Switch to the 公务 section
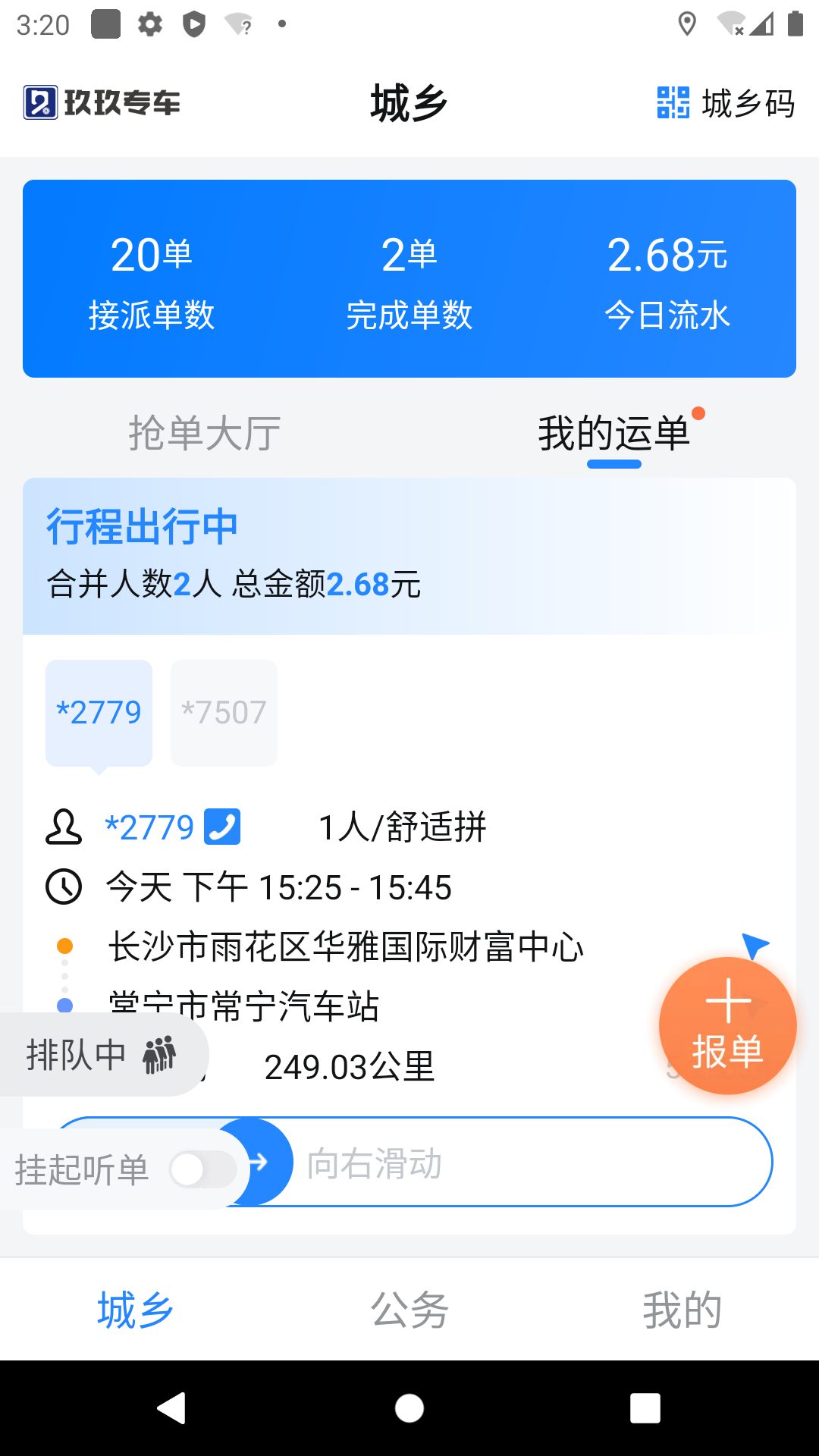The image size is (819, 1456). (407, 1306)
